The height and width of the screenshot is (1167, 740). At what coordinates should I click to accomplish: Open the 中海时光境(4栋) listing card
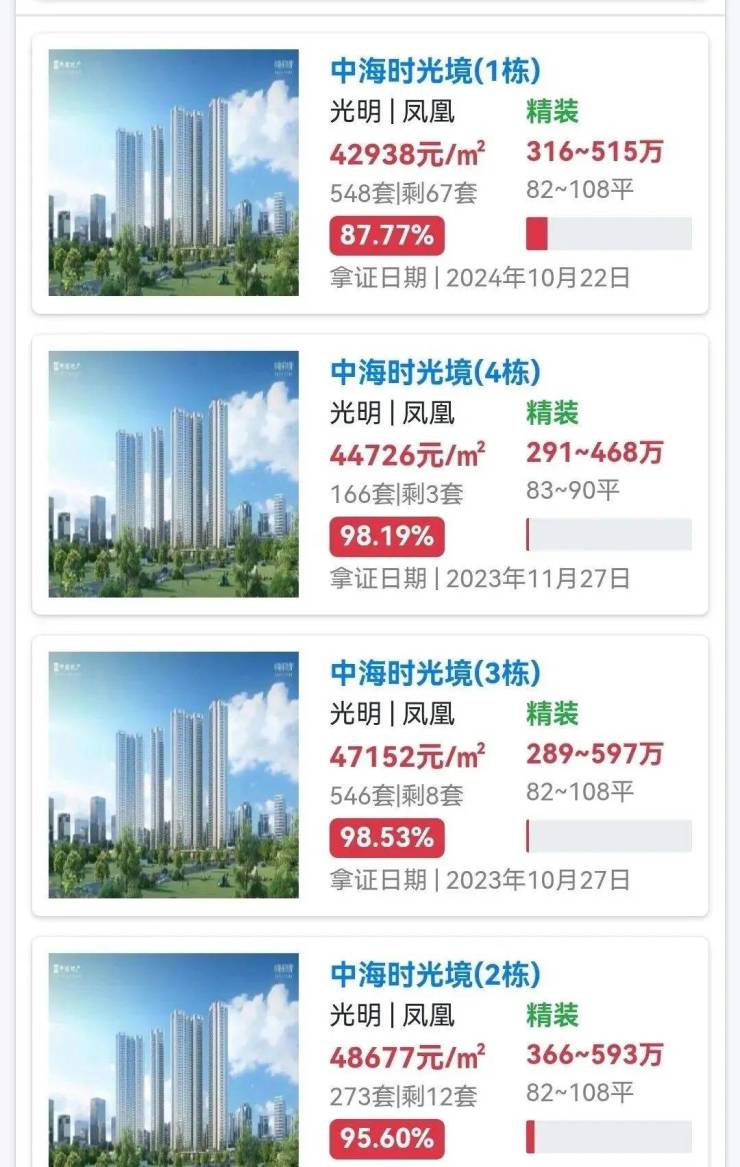(x=435, y=372)
